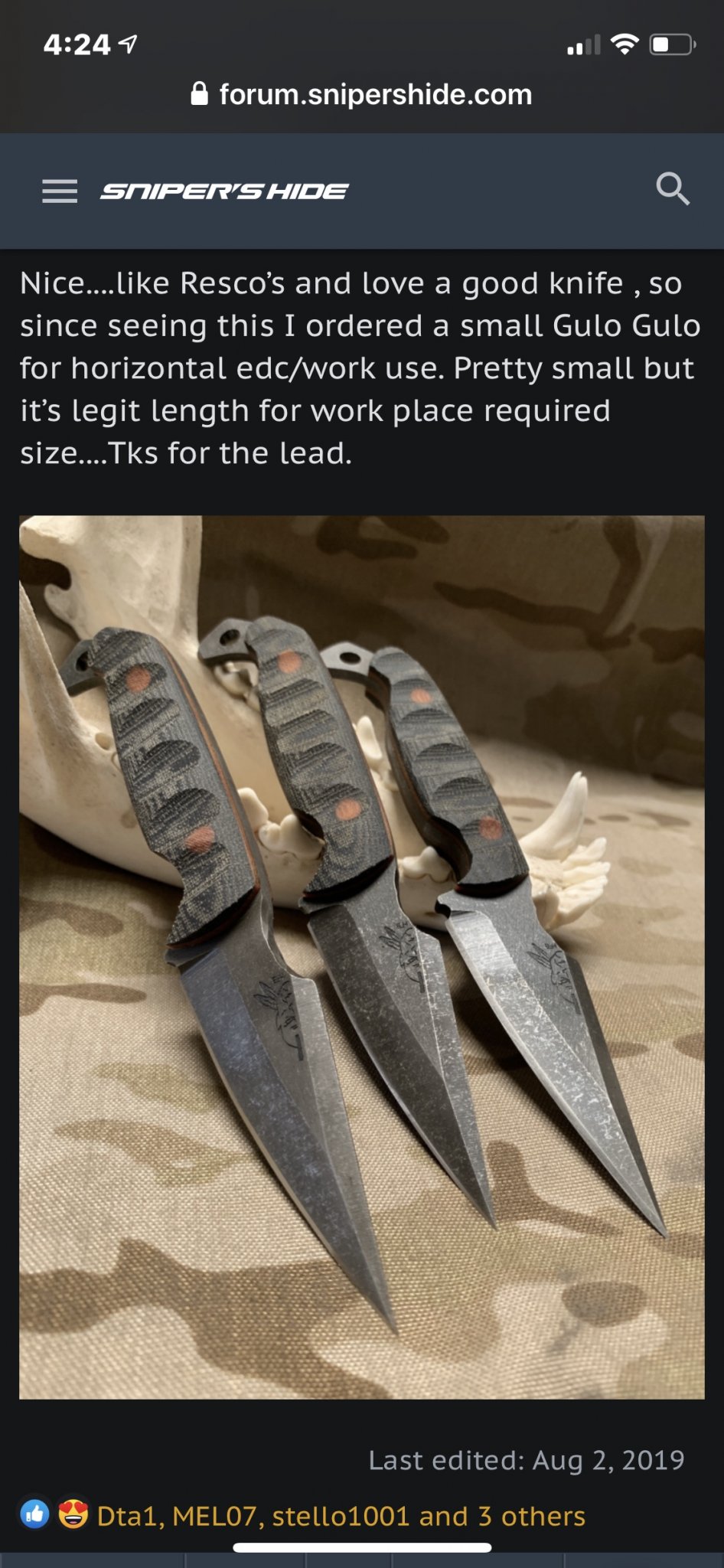Enlarge the attached knives photo
The image size is (724, 1568).
361,956
